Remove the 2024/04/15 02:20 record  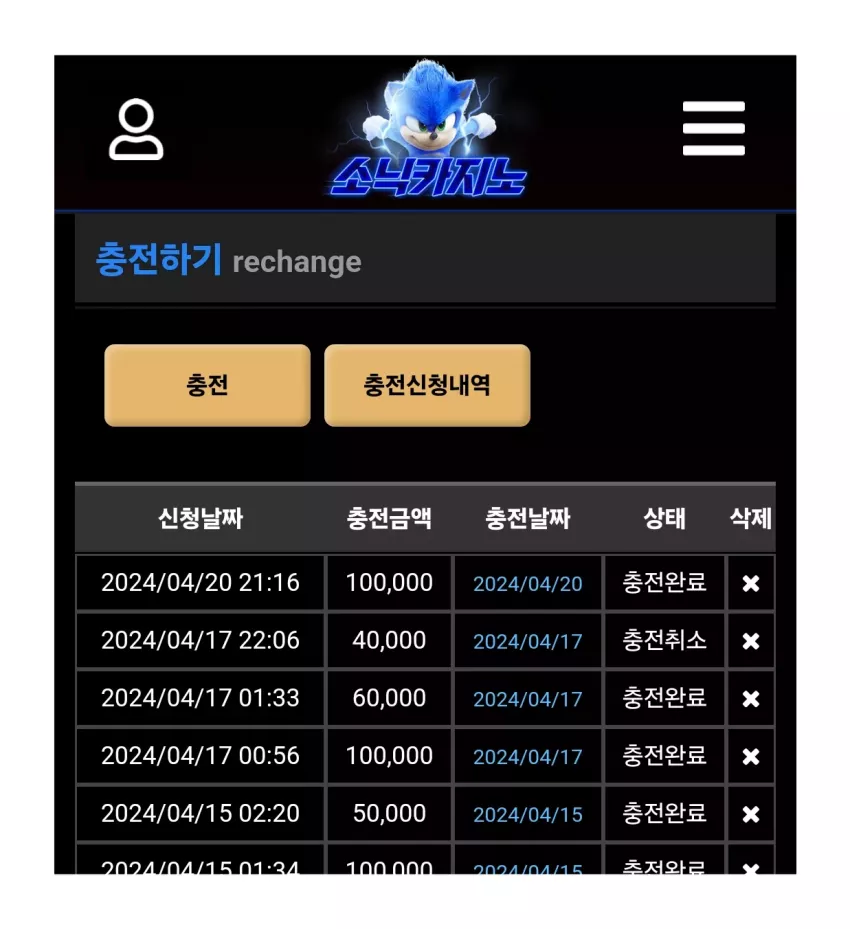[750, 814]
